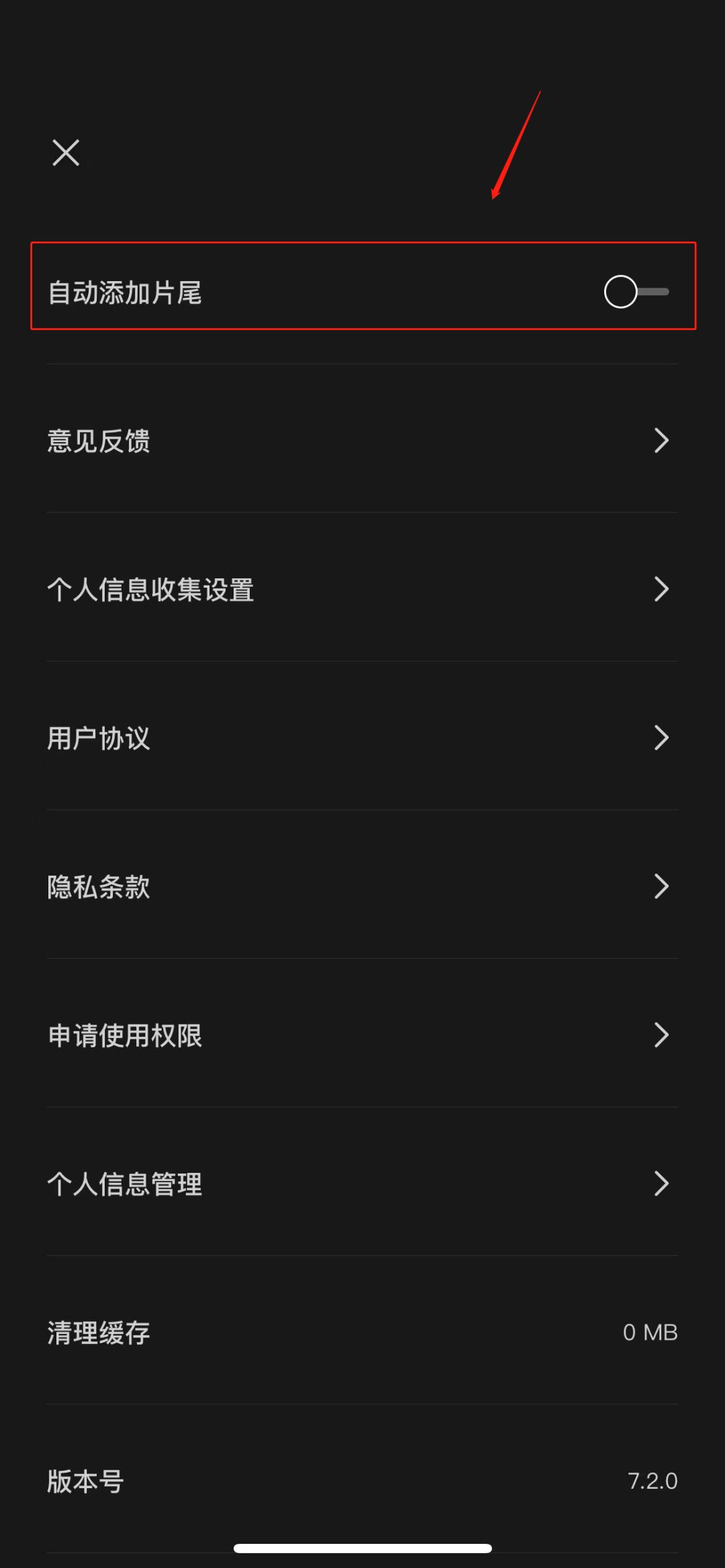Screen dimensions: 725x1568
Task: Open 个人信息收集设置 settings
Action: coord(362,590)
